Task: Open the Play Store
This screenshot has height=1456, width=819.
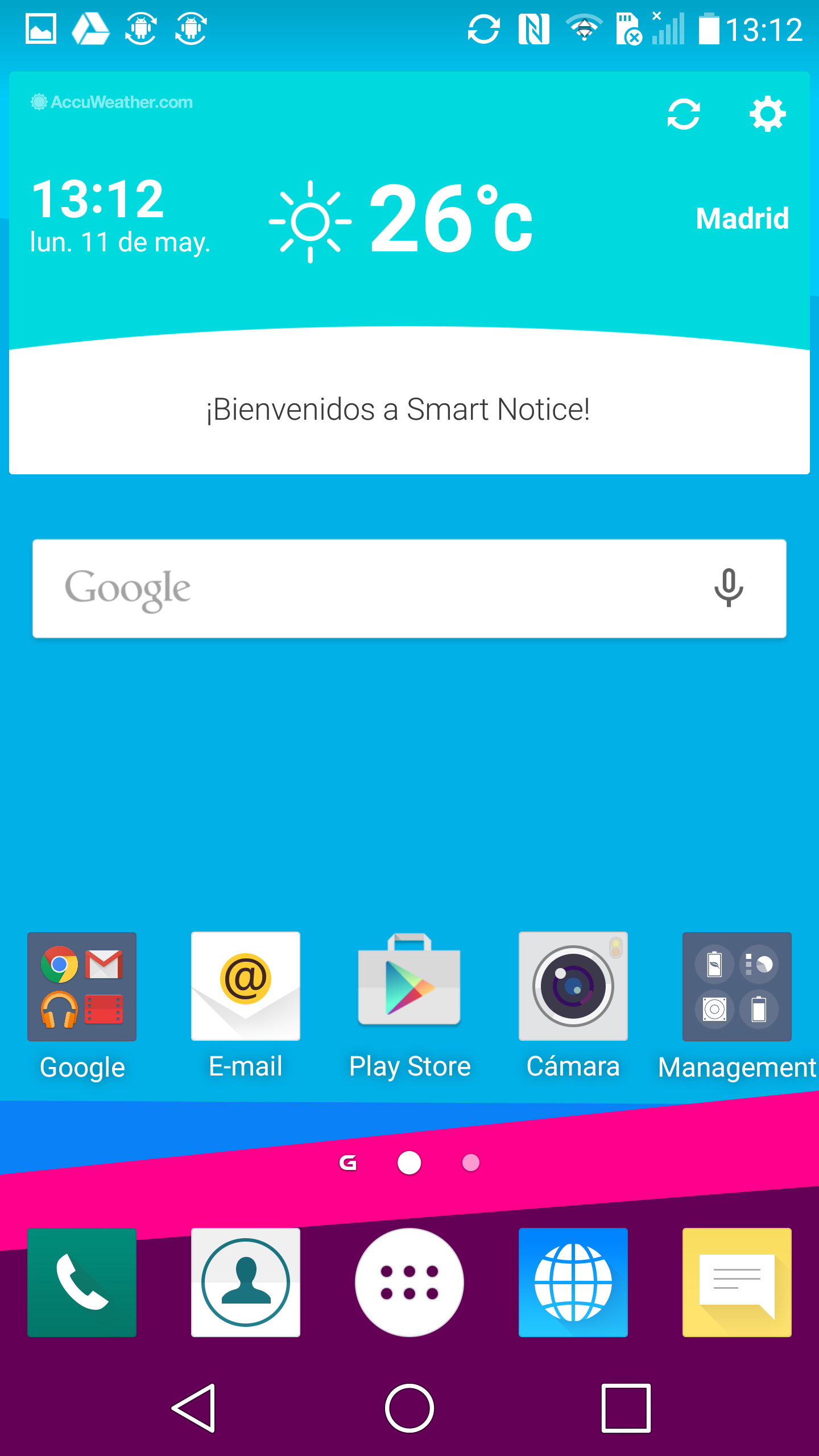Action: point(409,987)
